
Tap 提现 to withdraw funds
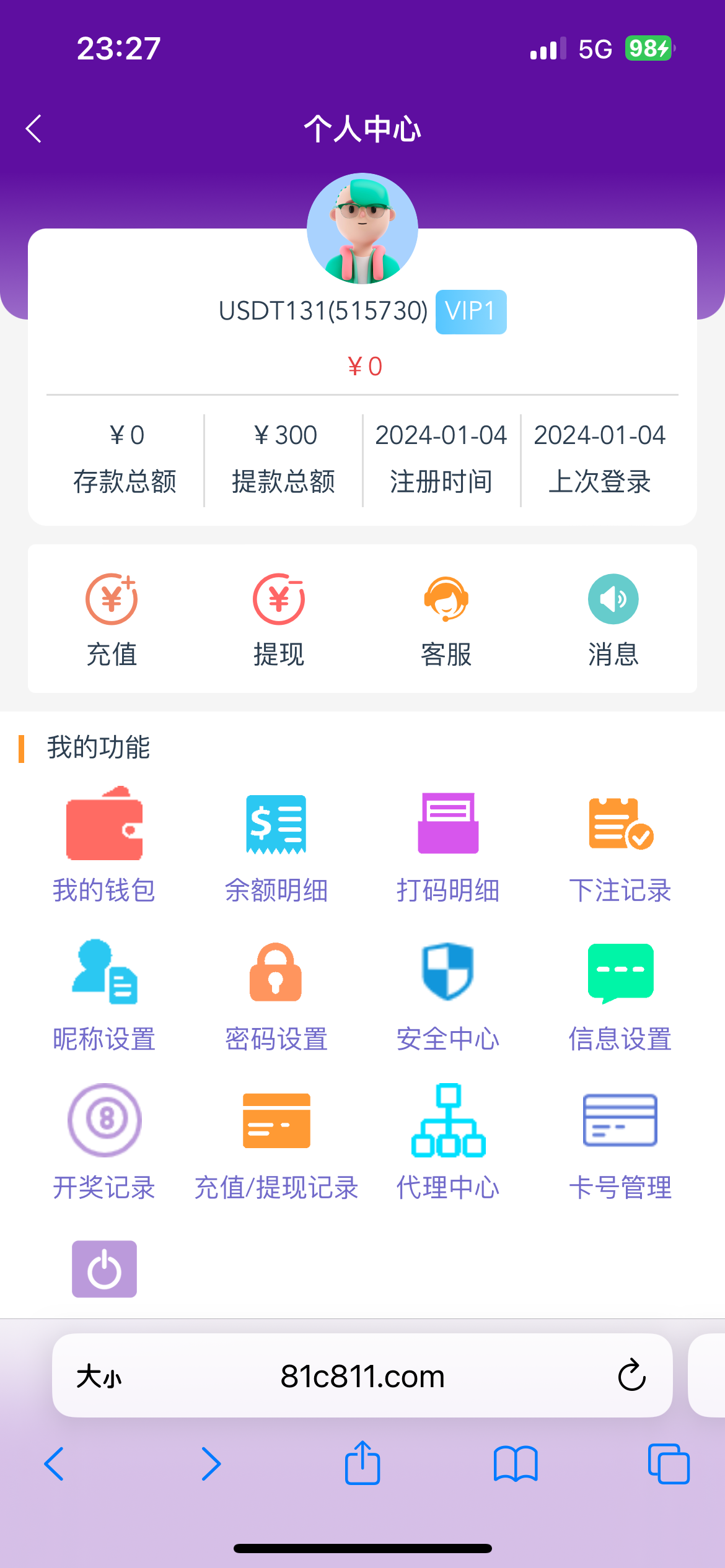pyautogui.click(x=279, y=619)
